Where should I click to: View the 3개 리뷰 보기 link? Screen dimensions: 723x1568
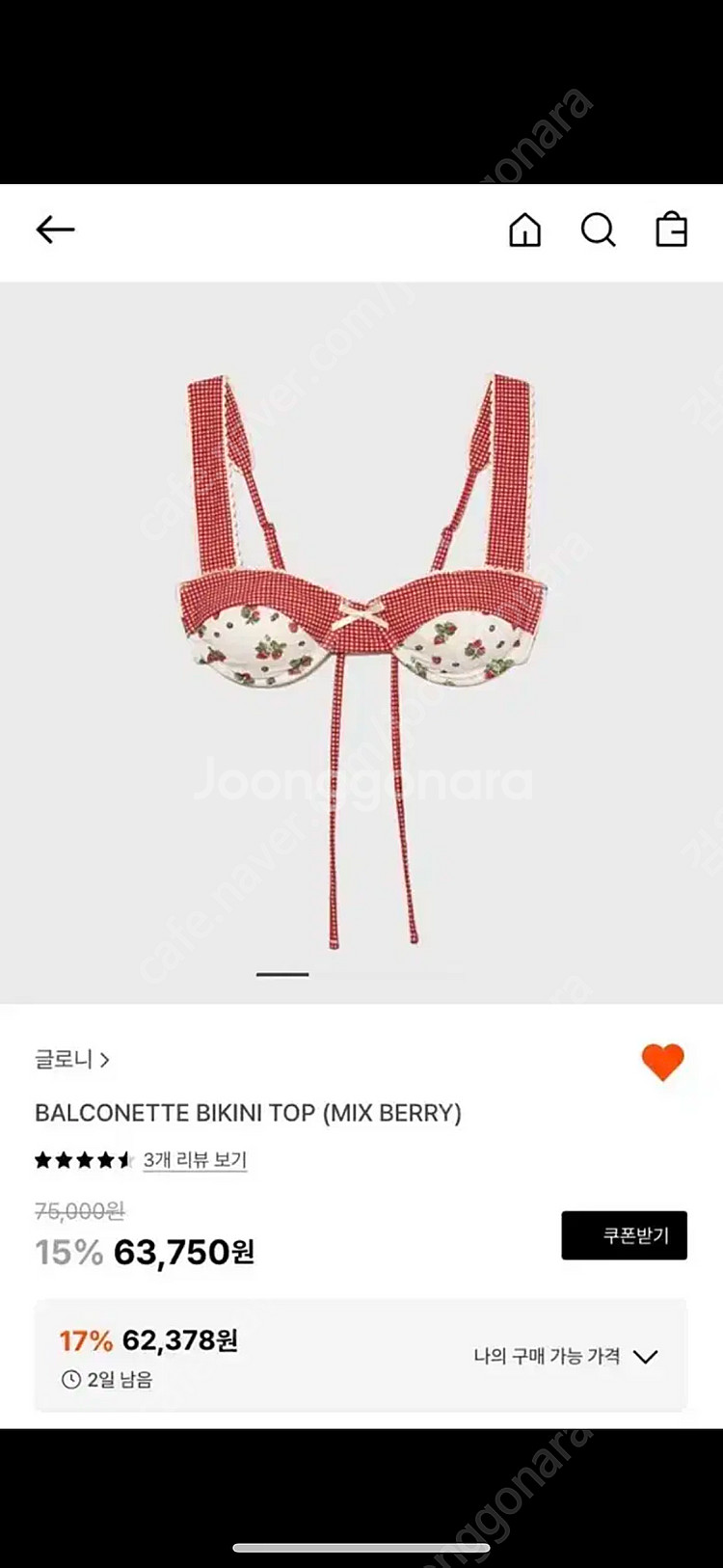coord(195,1160)
